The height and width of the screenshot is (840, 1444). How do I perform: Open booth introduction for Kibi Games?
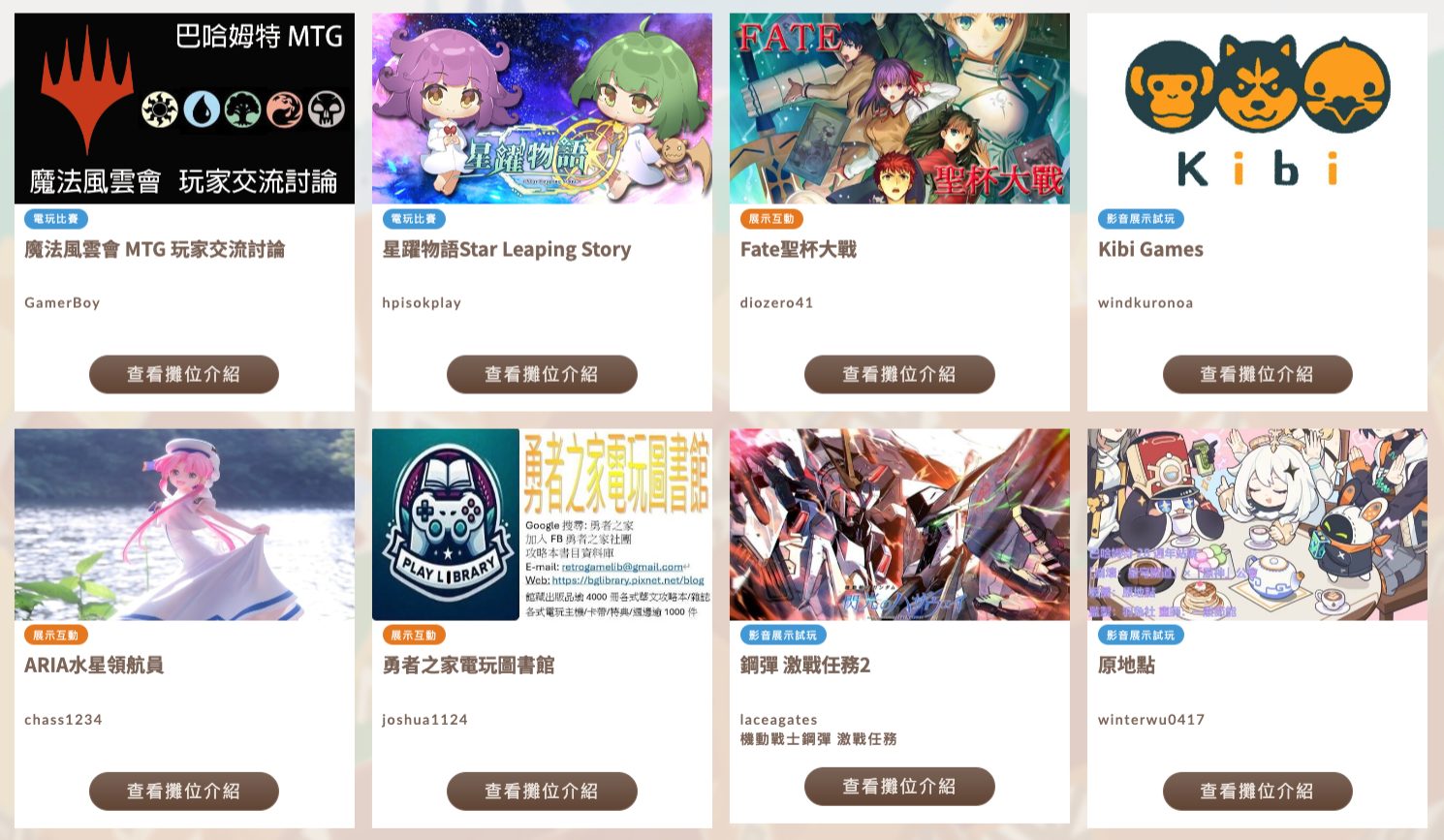point(1257,374)
